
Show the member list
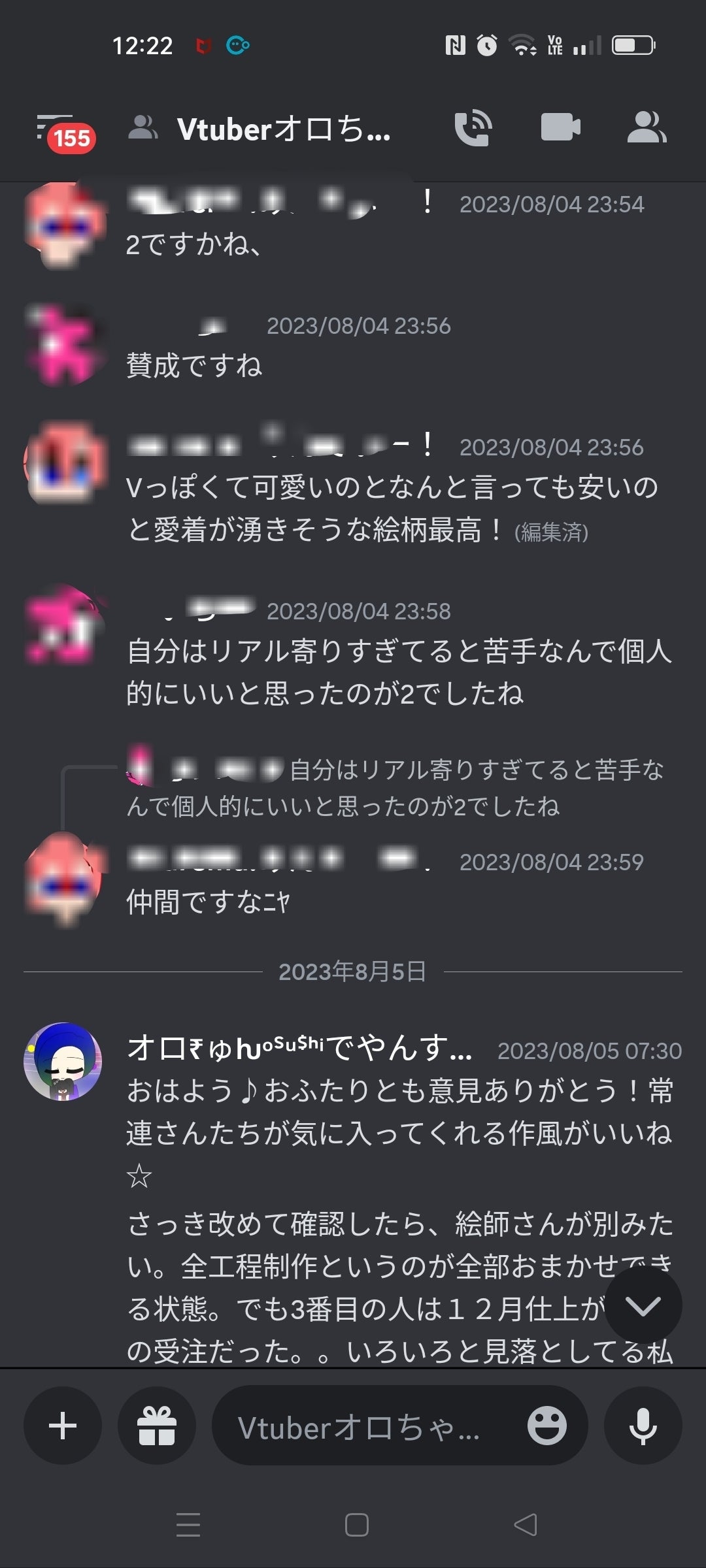pyautogui.click(x=646, y=127)
